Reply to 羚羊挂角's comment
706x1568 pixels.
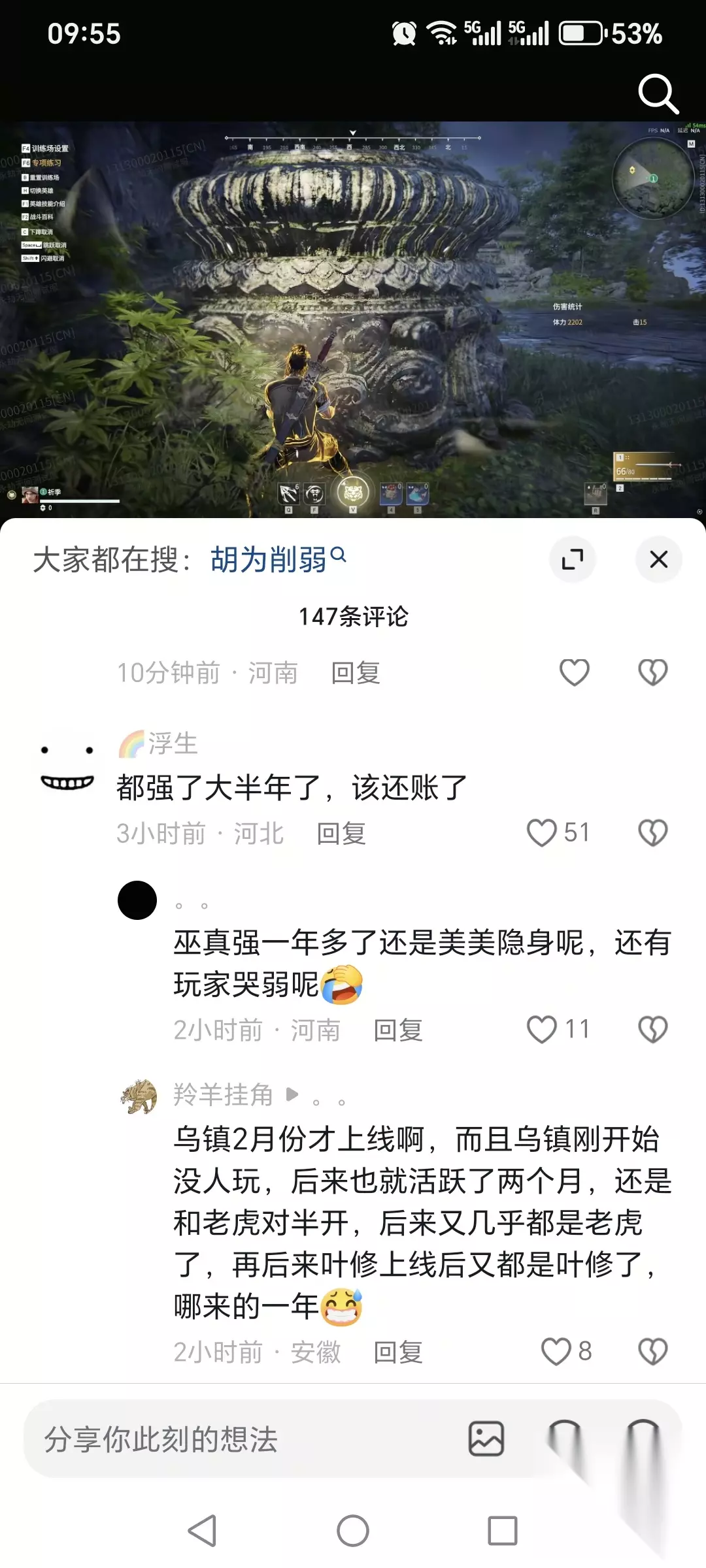(398, 1352)
